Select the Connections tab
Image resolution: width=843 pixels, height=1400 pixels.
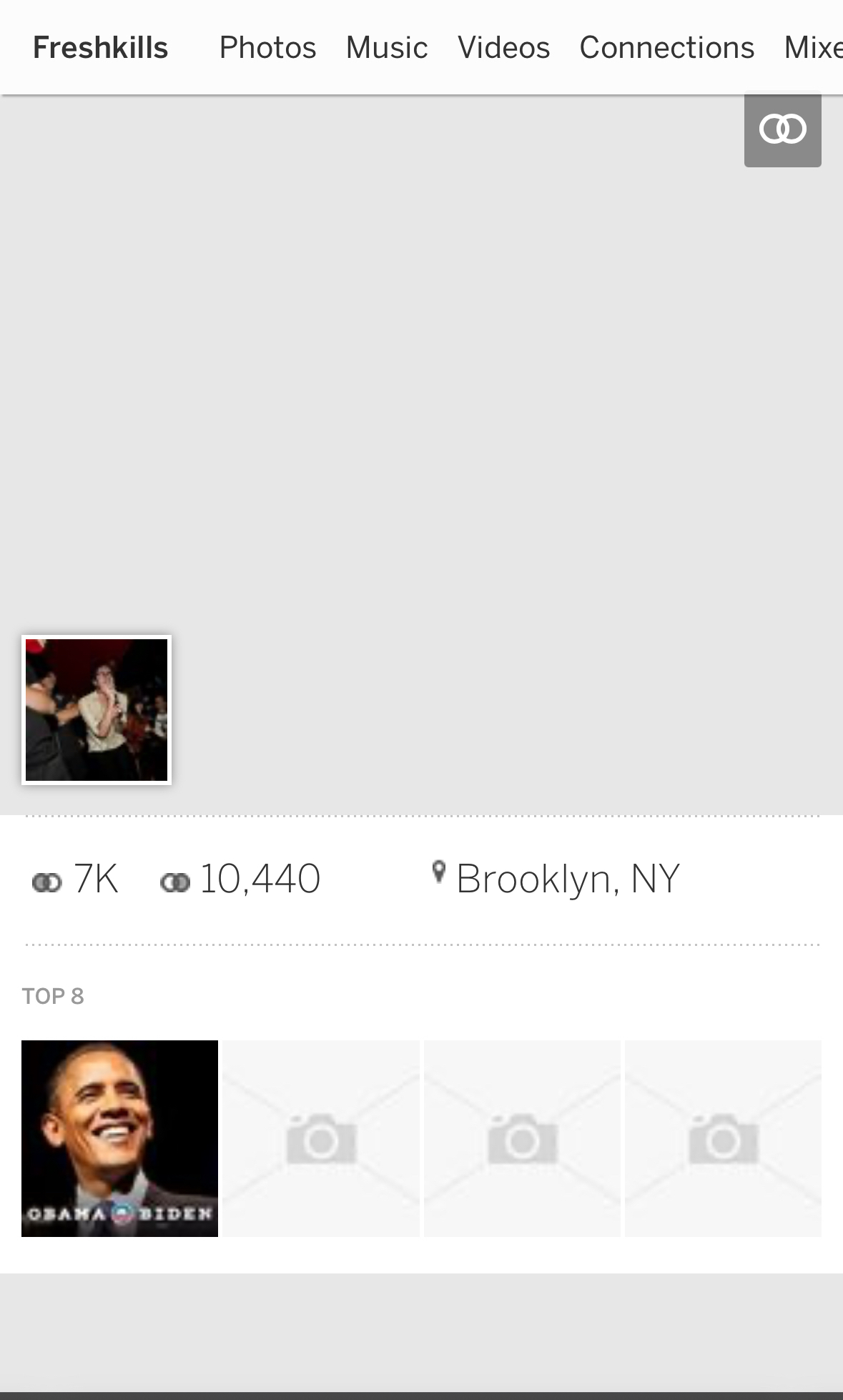click(x=666, y=48)
